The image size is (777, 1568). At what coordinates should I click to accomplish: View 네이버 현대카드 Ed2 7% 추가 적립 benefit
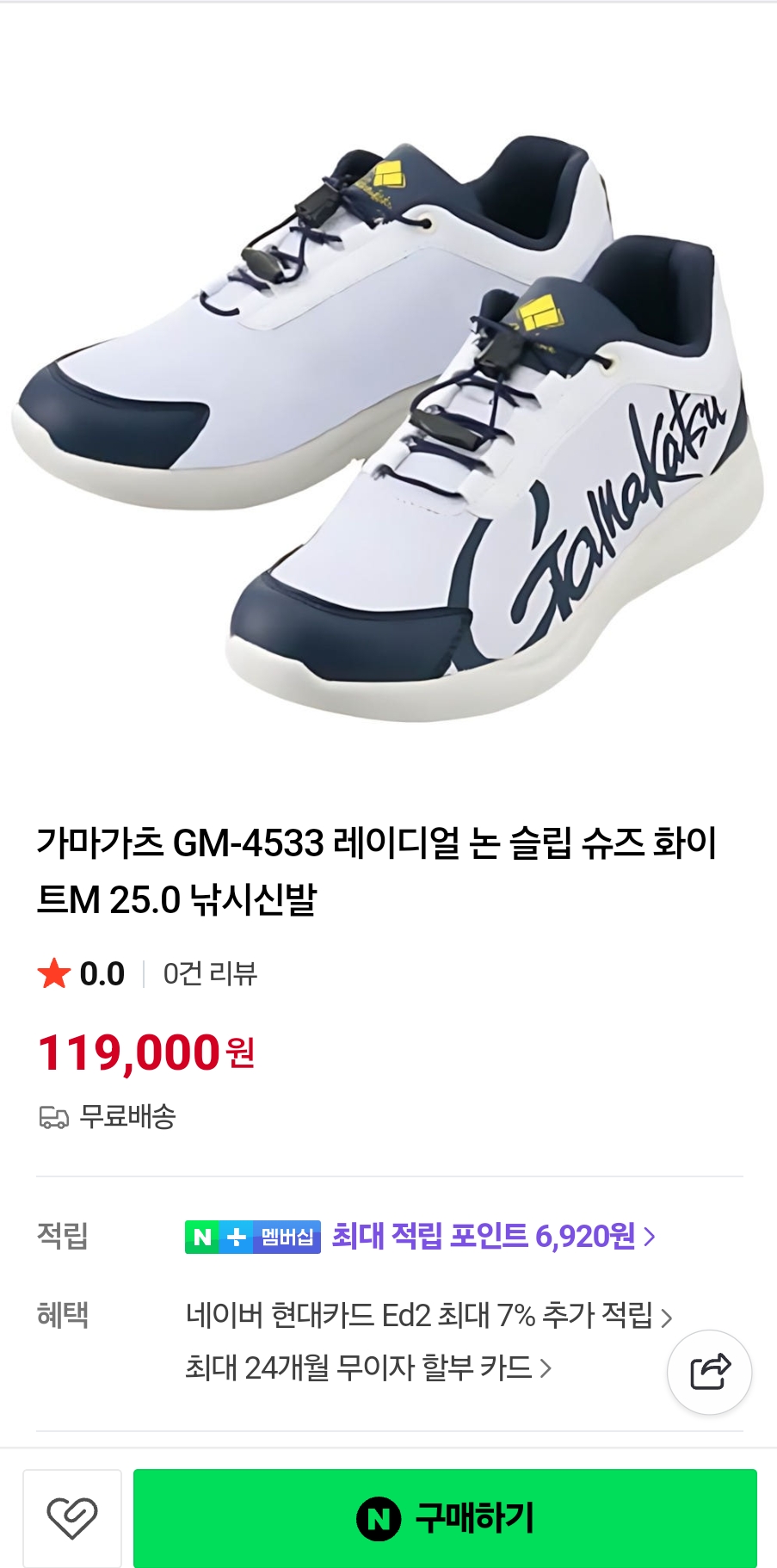click(428, 1316)
